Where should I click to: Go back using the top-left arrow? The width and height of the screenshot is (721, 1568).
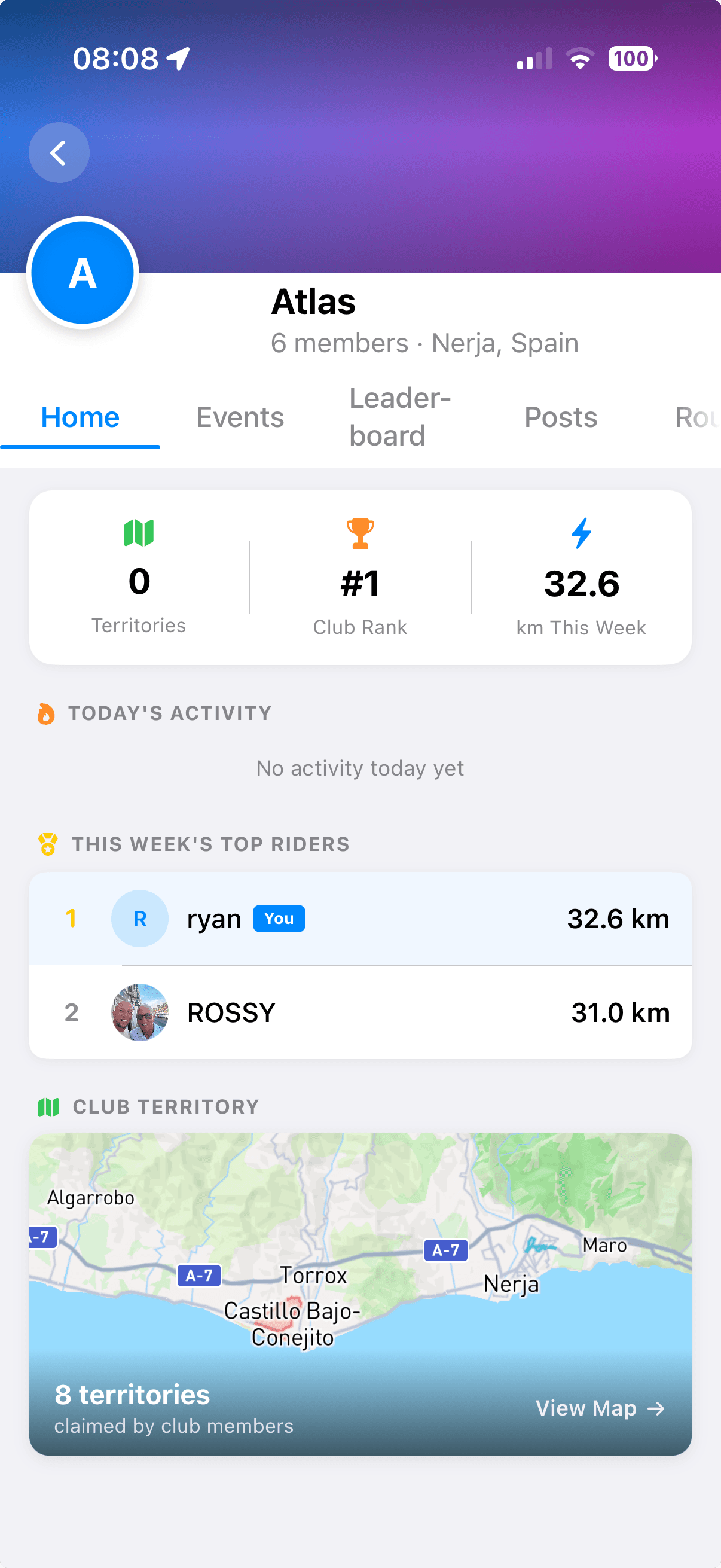pyautogui.click(x=59, y=152)
